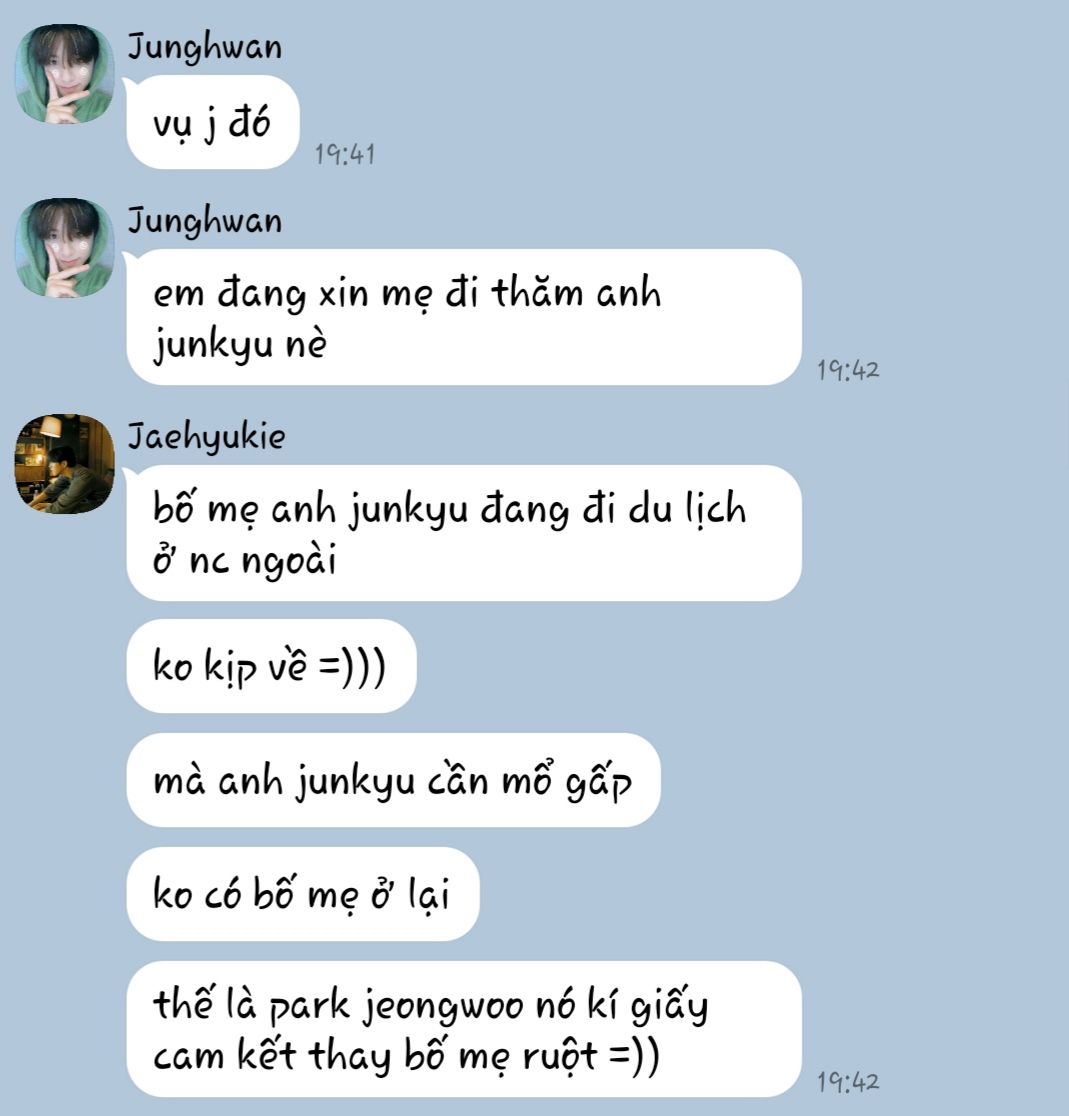The height and width of the screenshot is (1116, 1069).
Task: Open Junghwan's avatar beside "em đang xin mẹ"
Action: tap(64, 248)
